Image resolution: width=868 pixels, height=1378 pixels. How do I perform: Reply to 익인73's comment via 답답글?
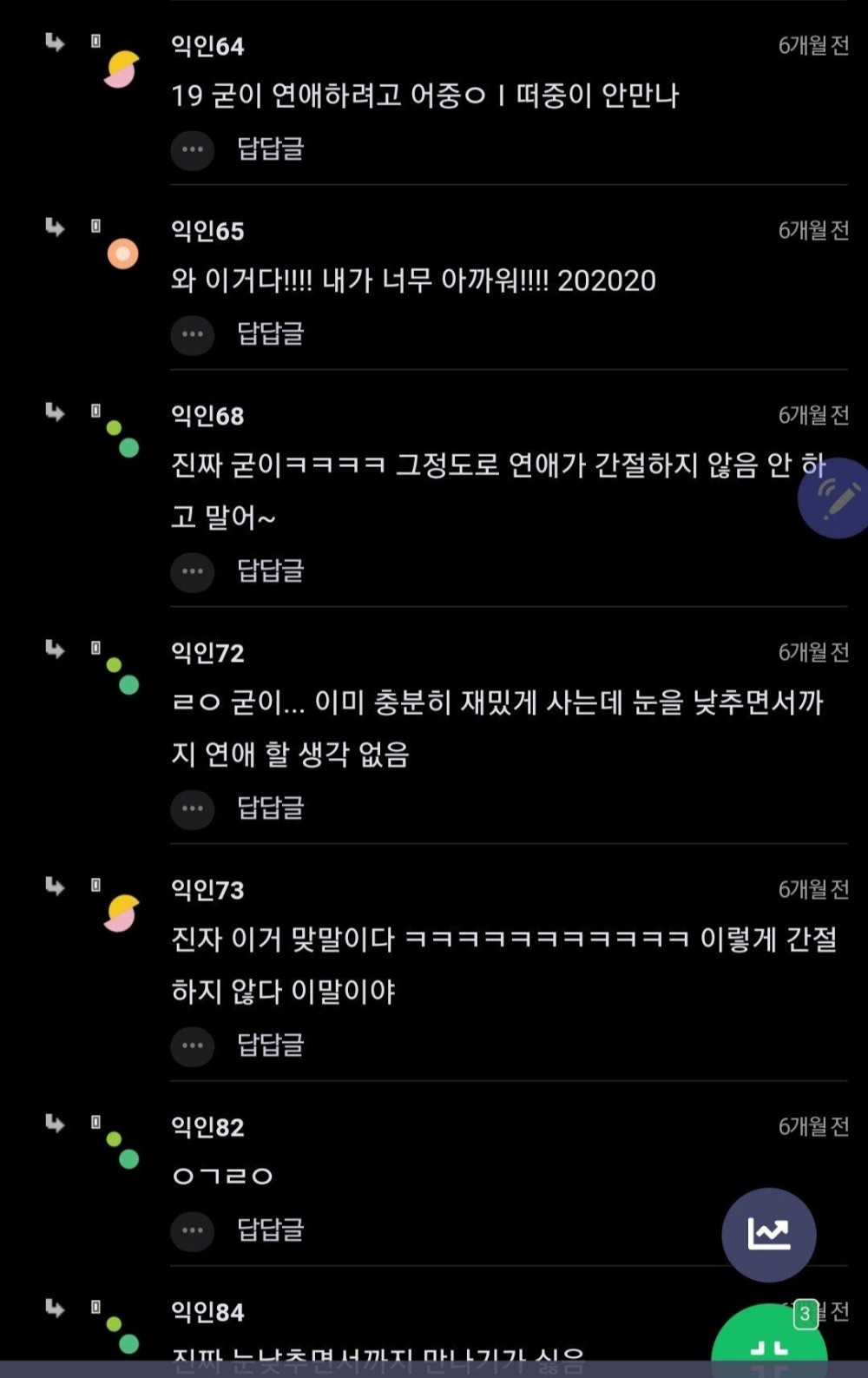(x=270, y=1045)
